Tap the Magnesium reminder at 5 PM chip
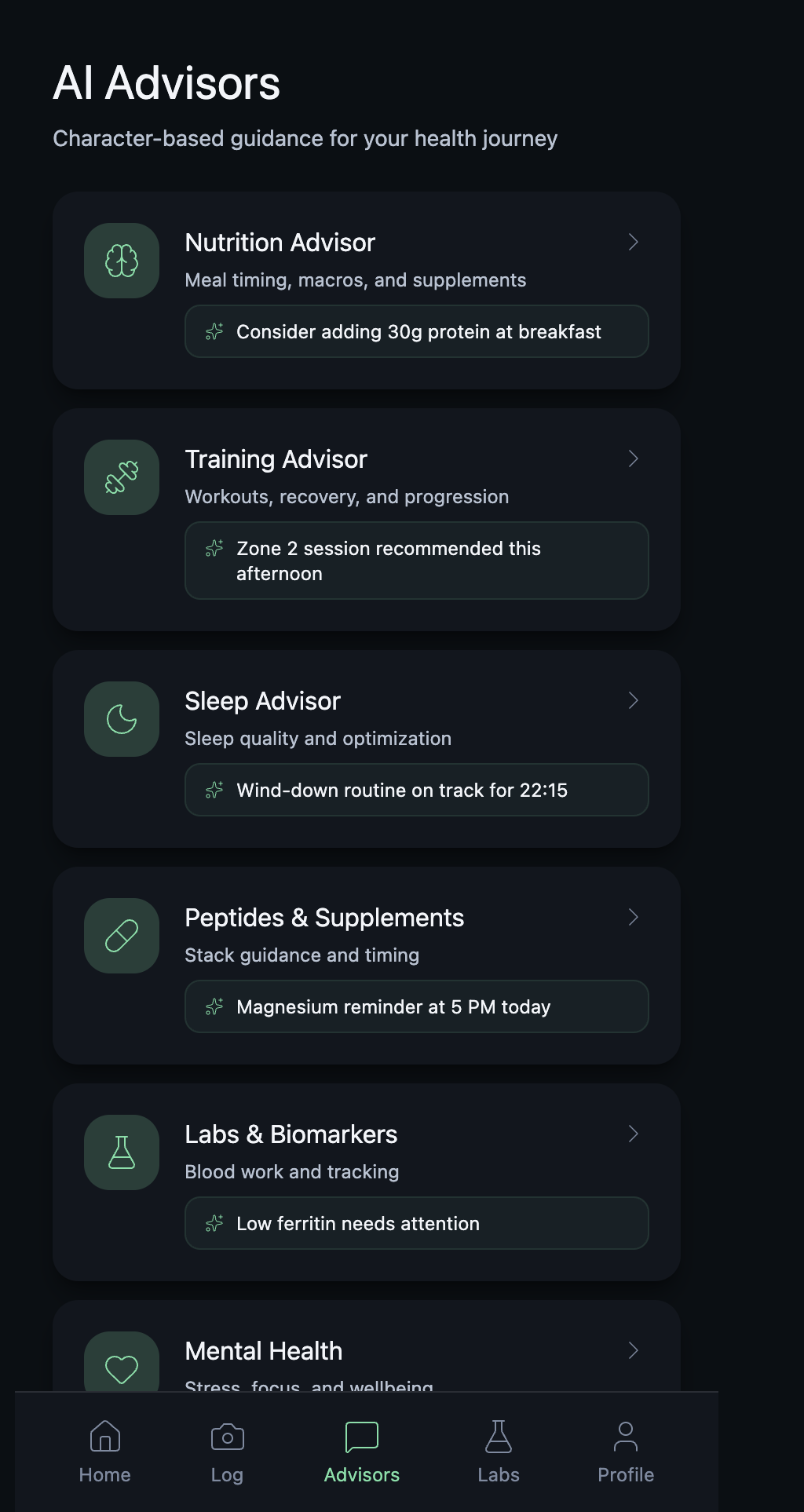804x1512 pixels. 416,1006
